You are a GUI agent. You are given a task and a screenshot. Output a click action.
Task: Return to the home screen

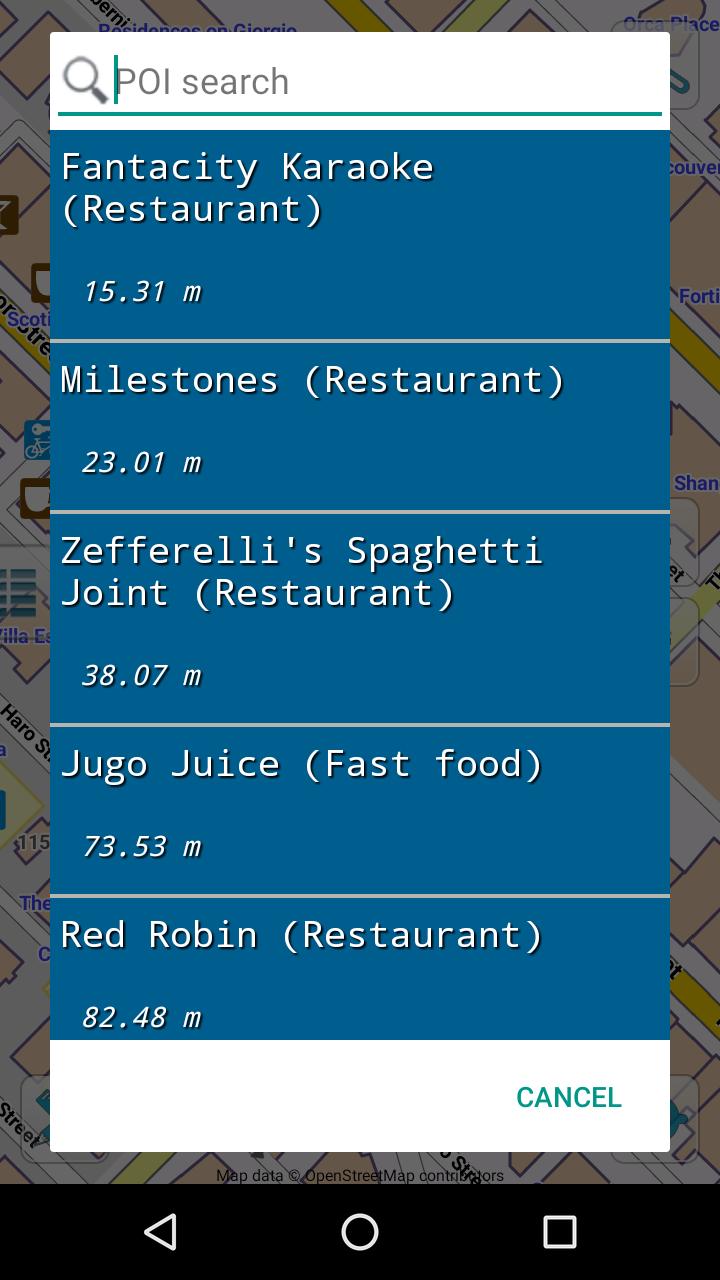[x=360, y=1232]
